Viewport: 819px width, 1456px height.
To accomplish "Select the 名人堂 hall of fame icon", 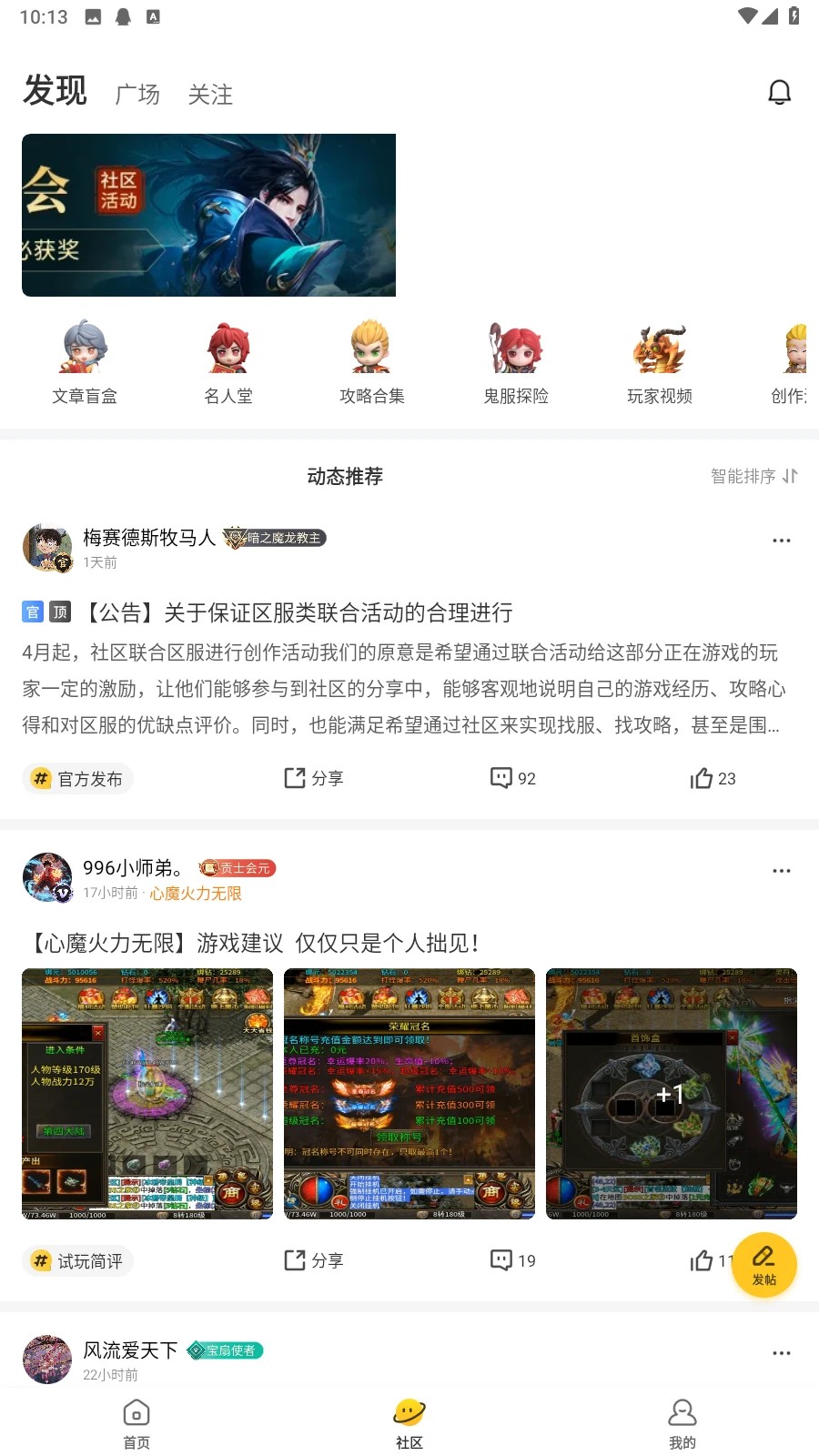I will point(227,359).
